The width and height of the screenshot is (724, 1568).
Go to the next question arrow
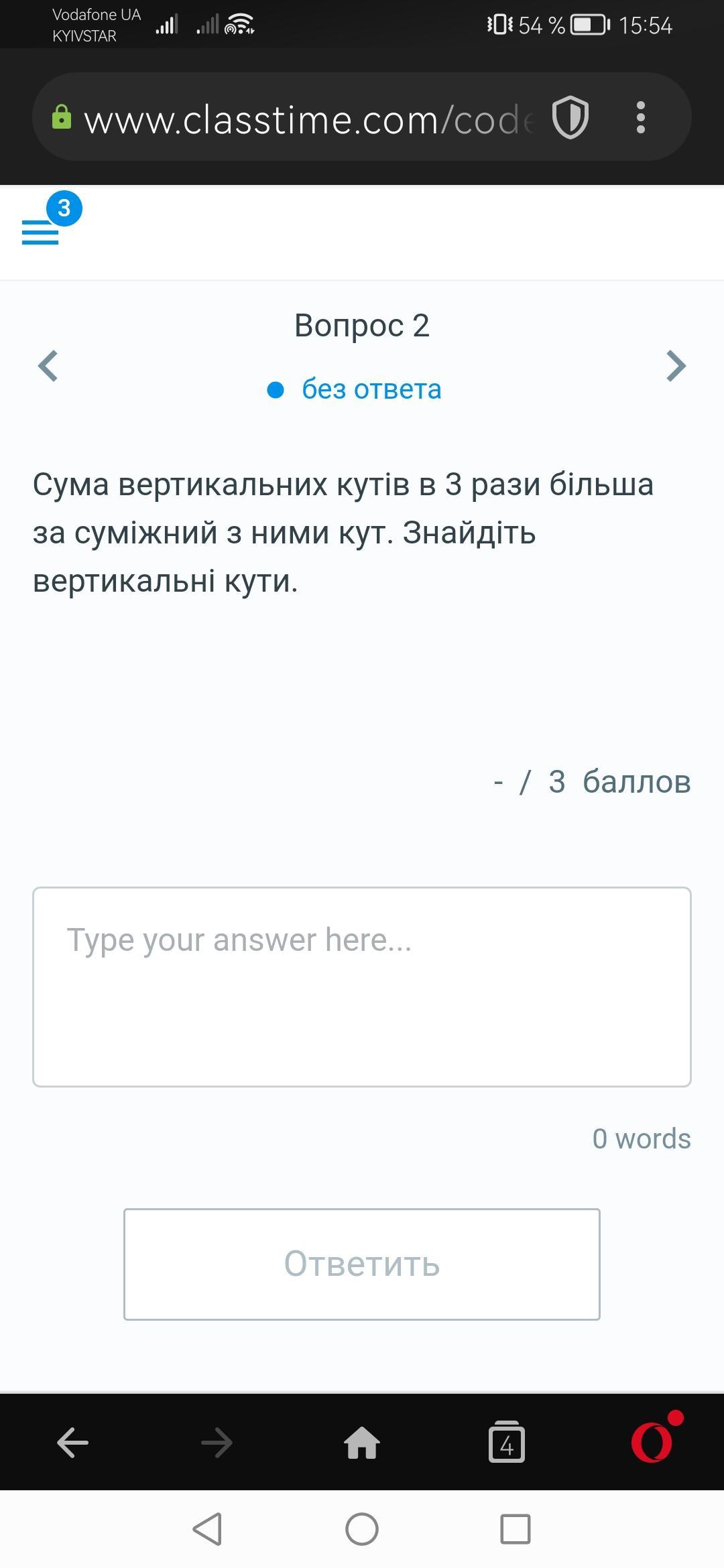tap(676, 366)
